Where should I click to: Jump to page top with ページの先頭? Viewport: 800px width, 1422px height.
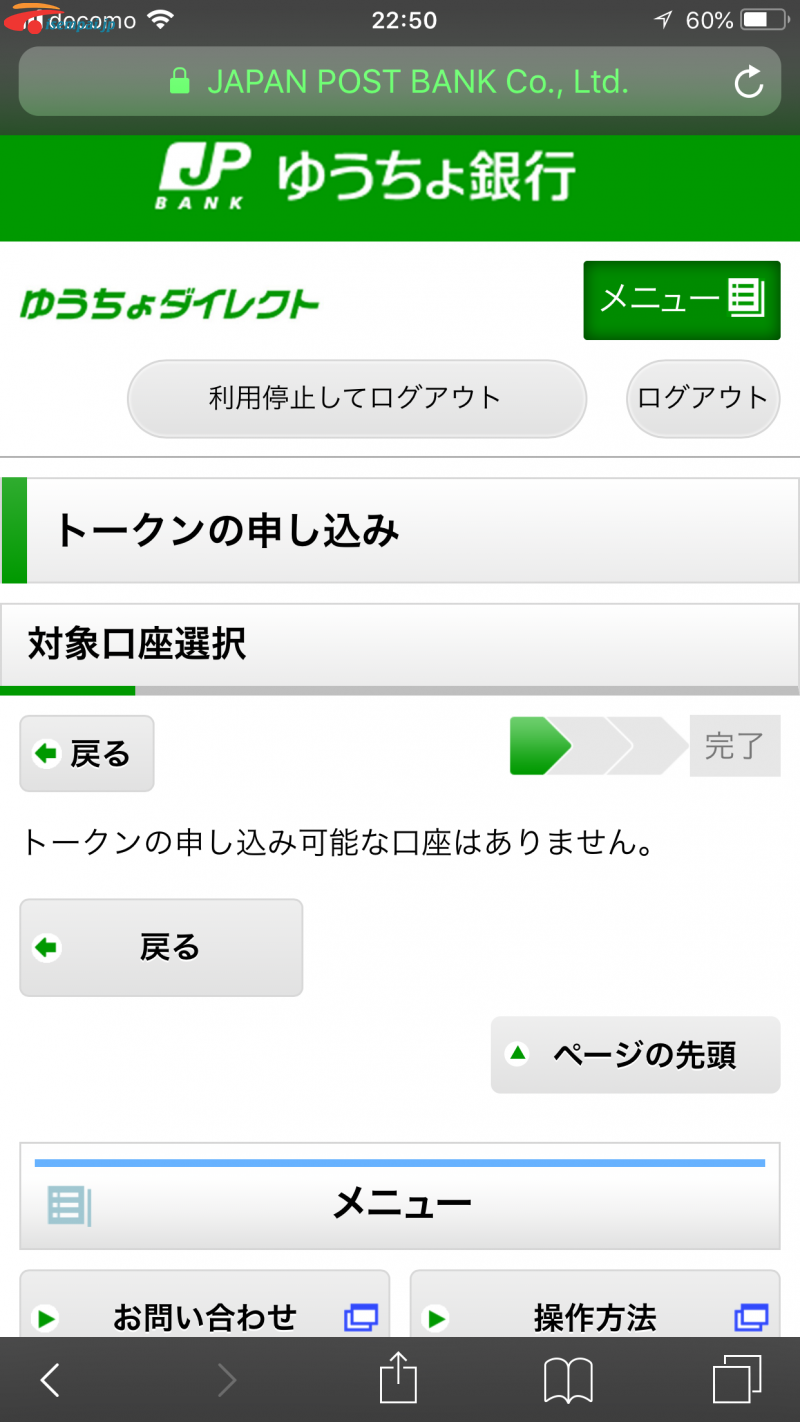click(635, 1055)
